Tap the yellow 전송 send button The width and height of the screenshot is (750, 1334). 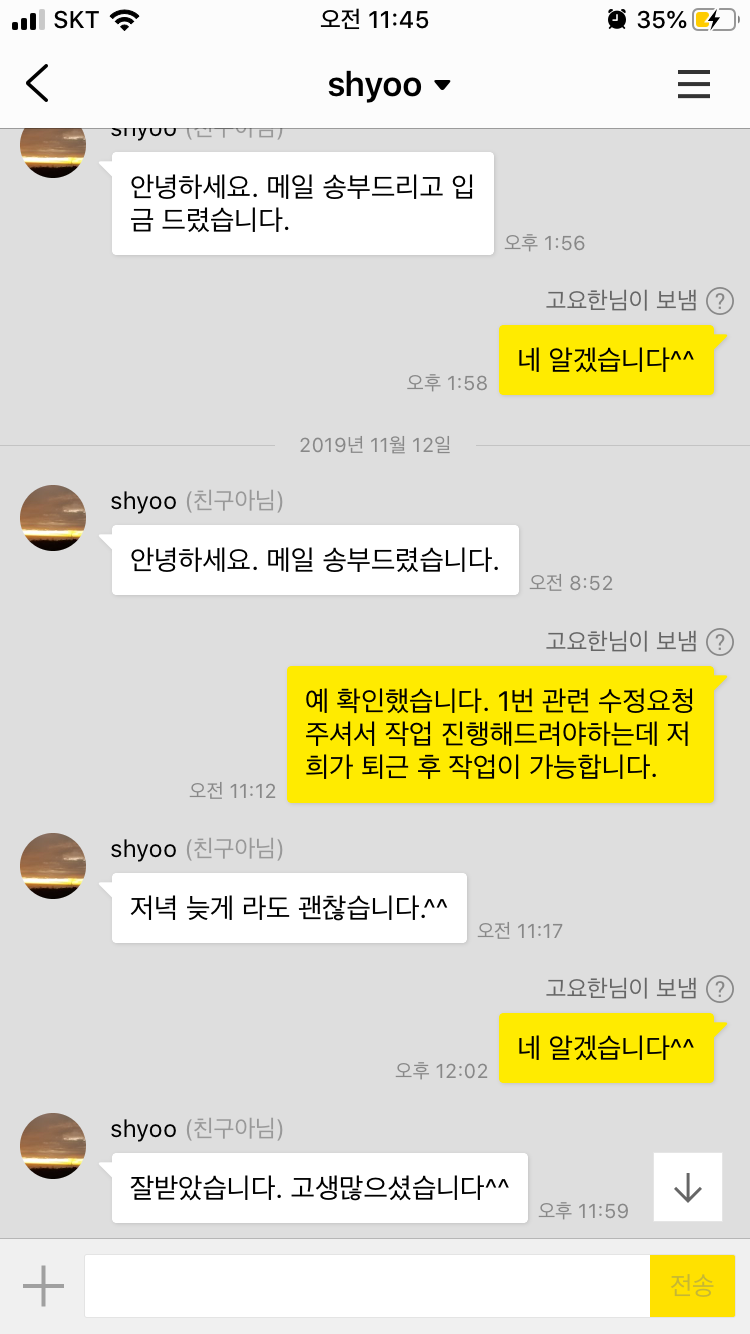(x=692, y=1286)
